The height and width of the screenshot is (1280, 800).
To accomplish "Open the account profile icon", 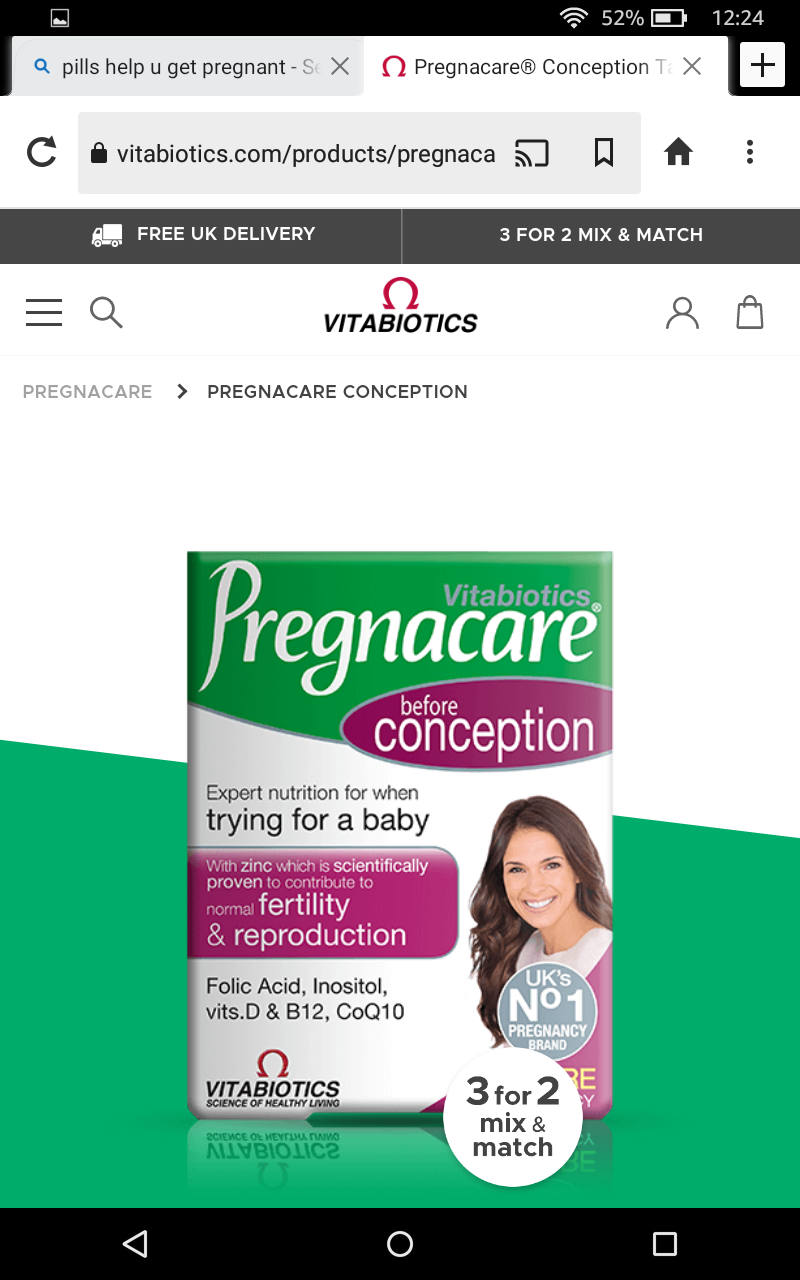I will click(x=682, y=313).
